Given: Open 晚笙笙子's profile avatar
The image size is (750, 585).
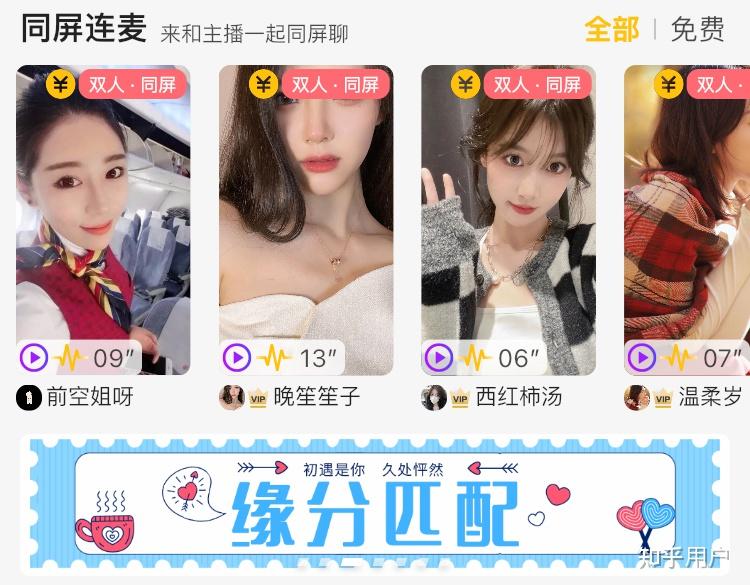Looking at the screenshot, I should (x=232, y=397).
